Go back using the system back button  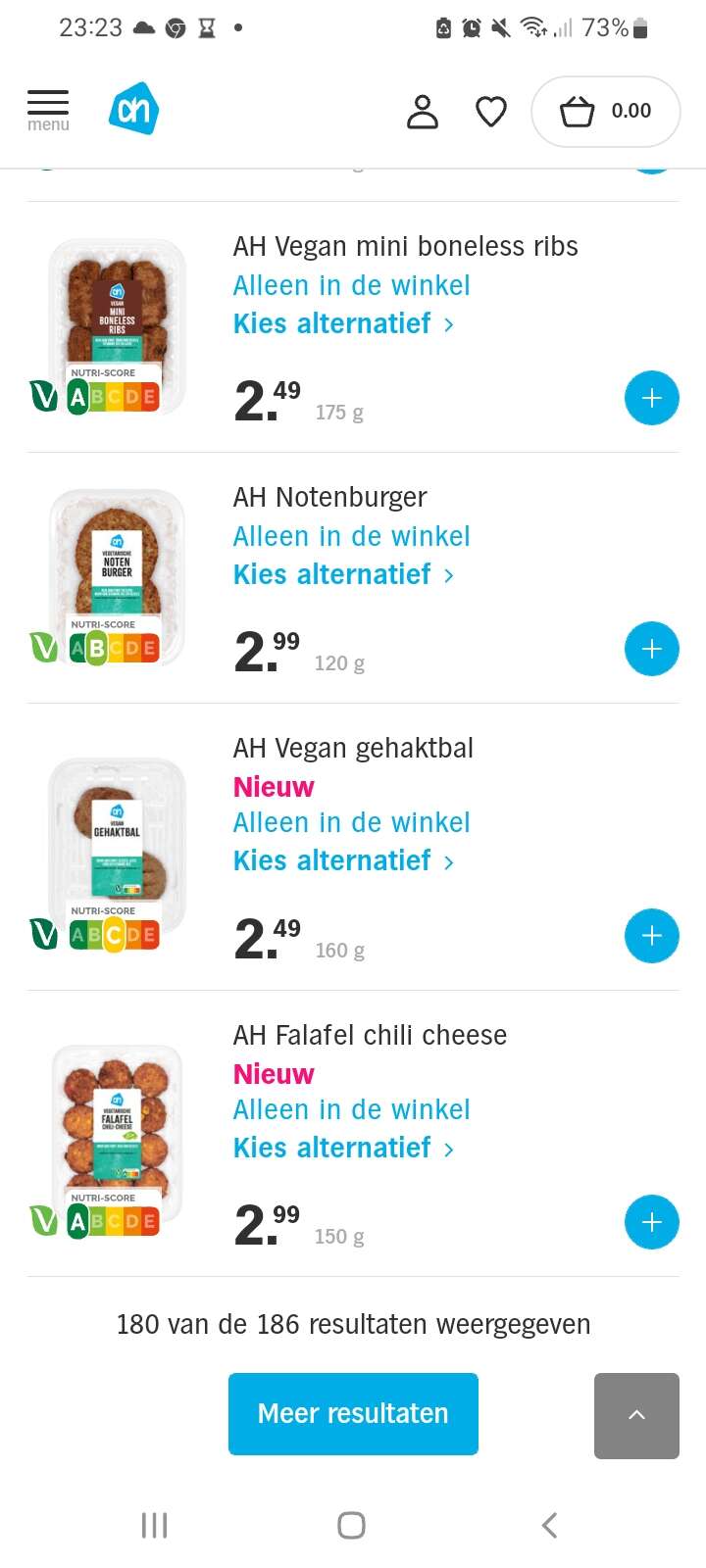pyautogui.click(x=550, y=1525)
